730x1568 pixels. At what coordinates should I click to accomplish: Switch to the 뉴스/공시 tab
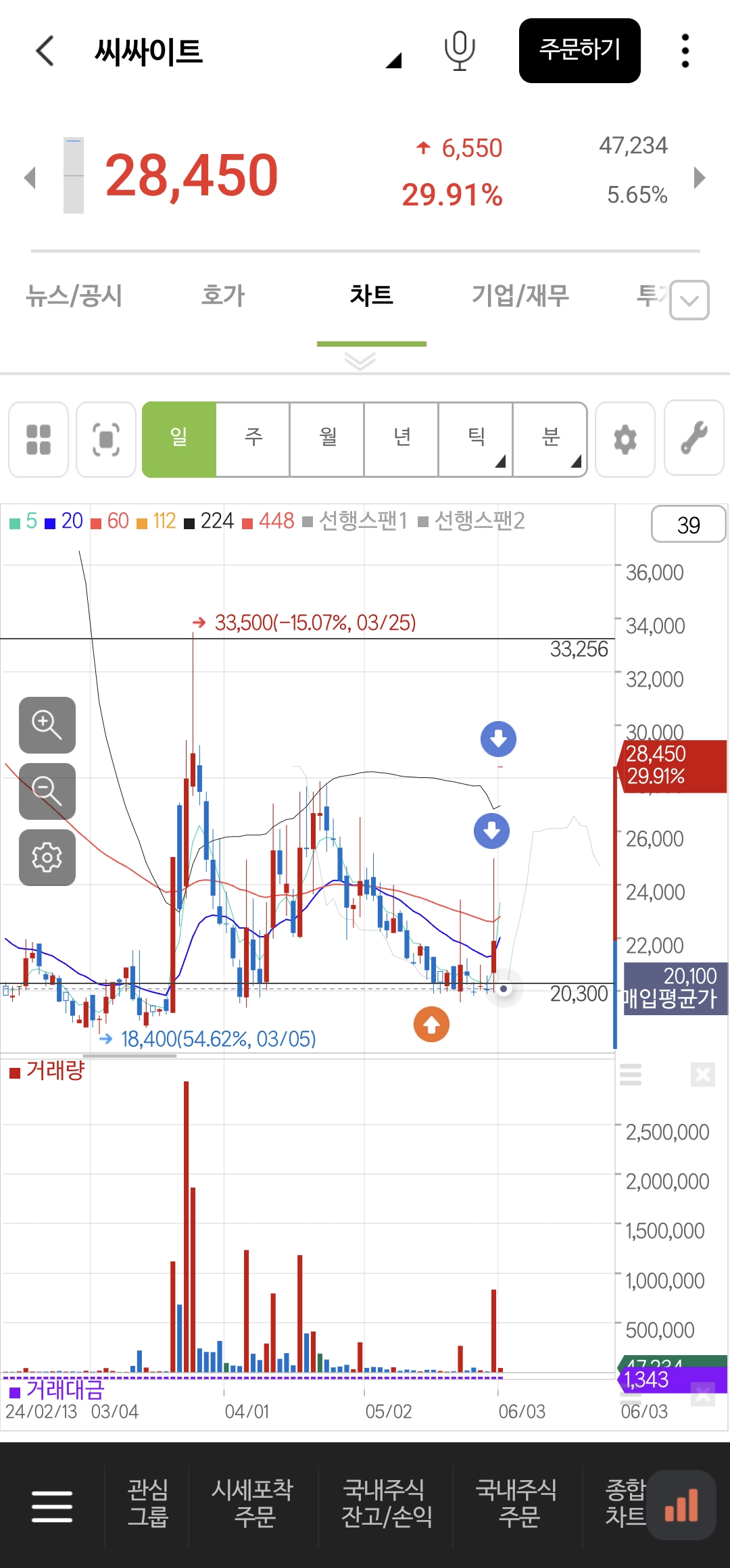point(74,295)
